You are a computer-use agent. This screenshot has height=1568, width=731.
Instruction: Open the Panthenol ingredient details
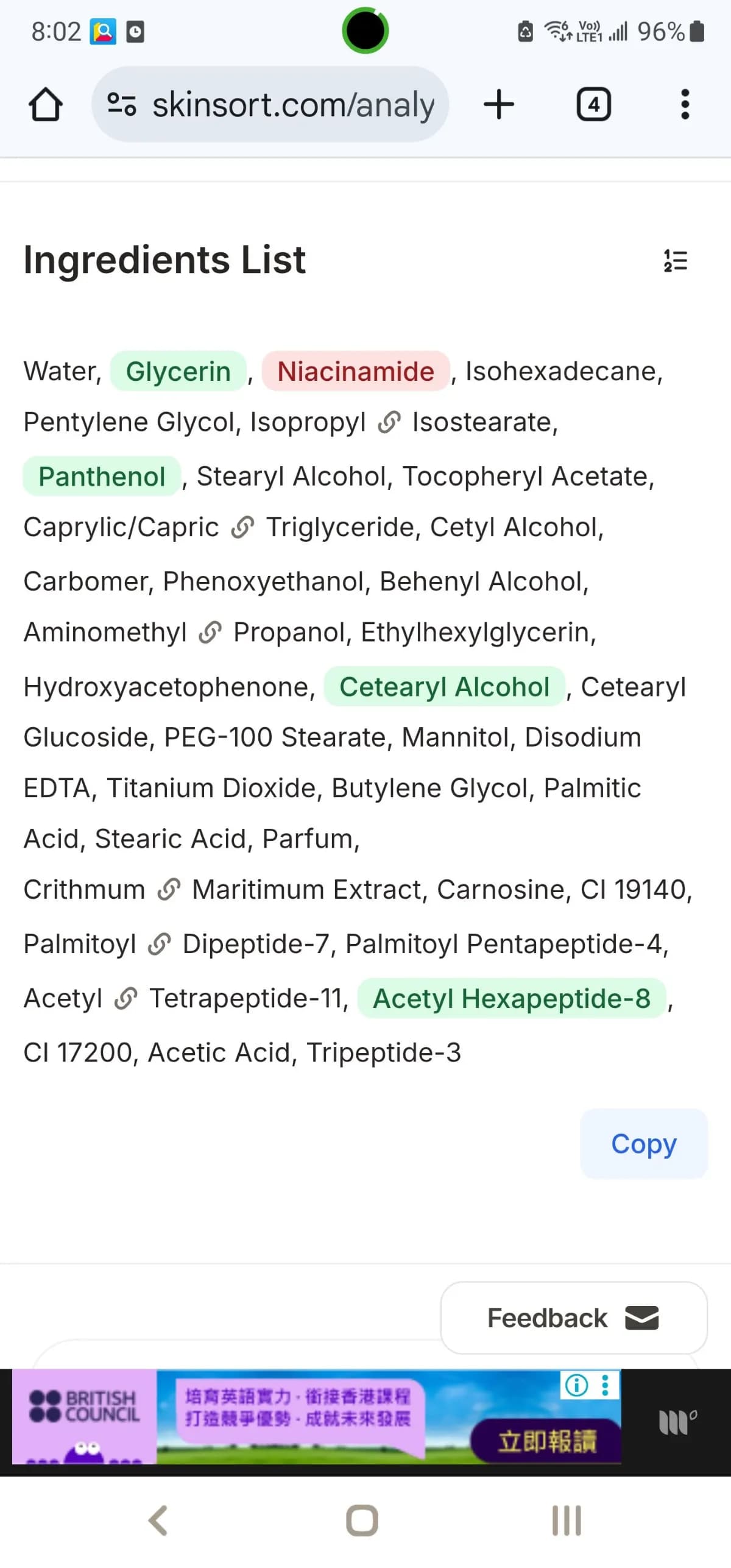click(102, 477)
